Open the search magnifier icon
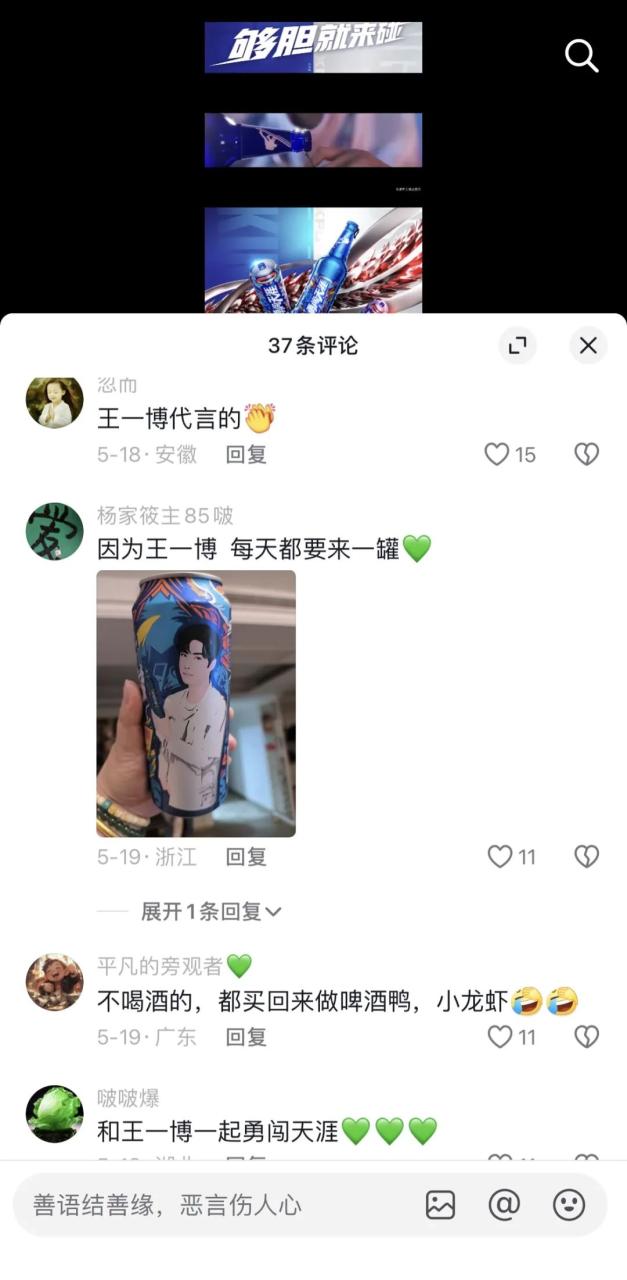 (x=581, y=55)
